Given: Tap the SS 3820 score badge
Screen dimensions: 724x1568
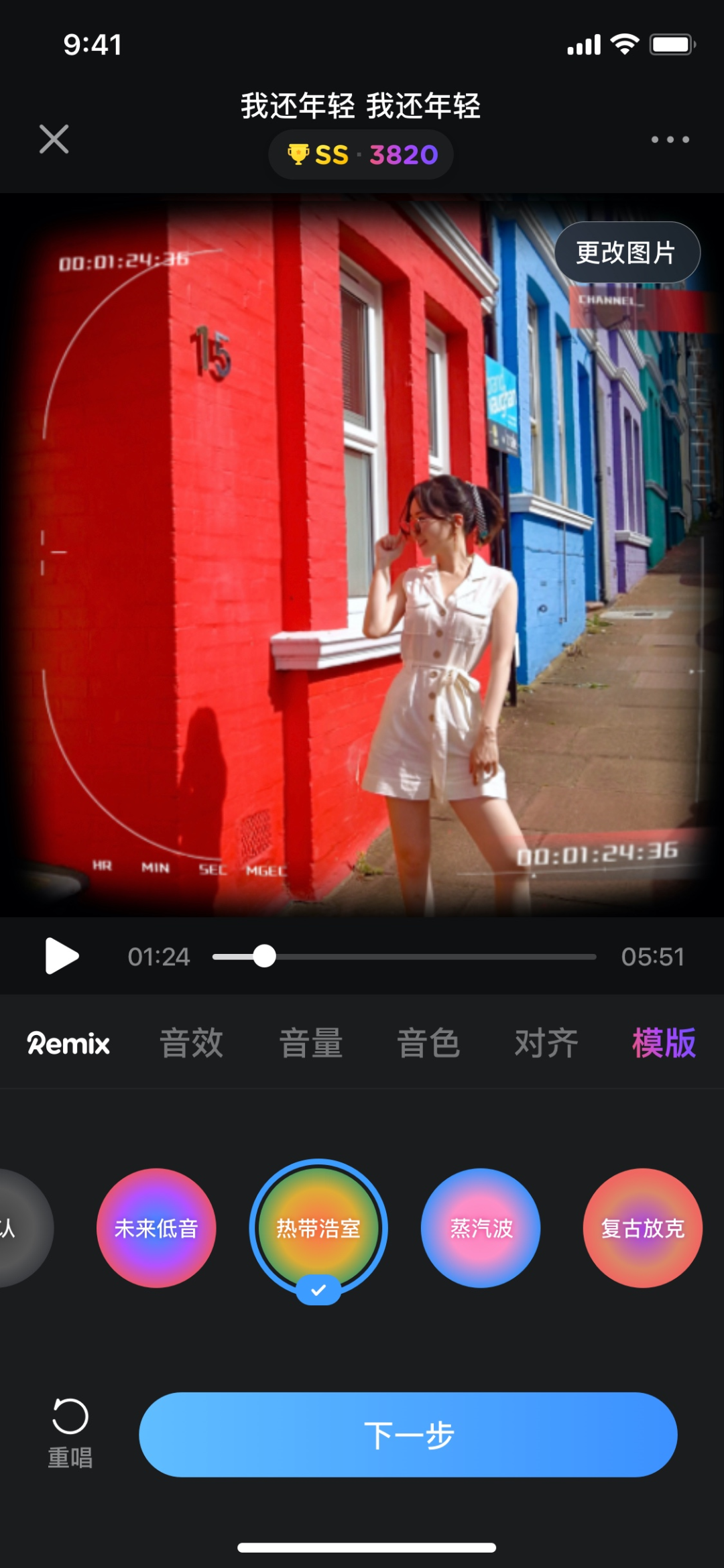Looking at the screenshot, I should pos(361,155).
